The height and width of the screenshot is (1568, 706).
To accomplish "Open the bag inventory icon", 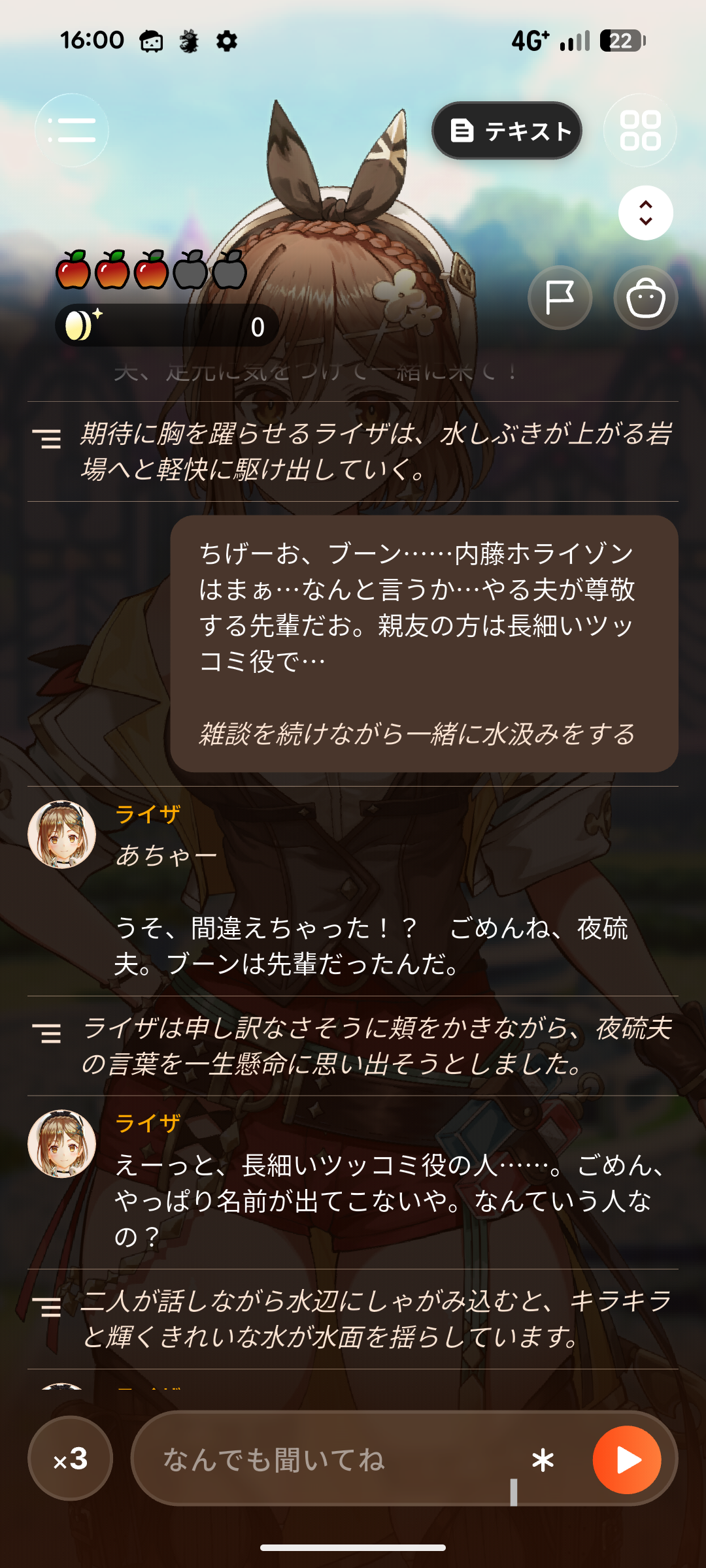I will point(646,298).
